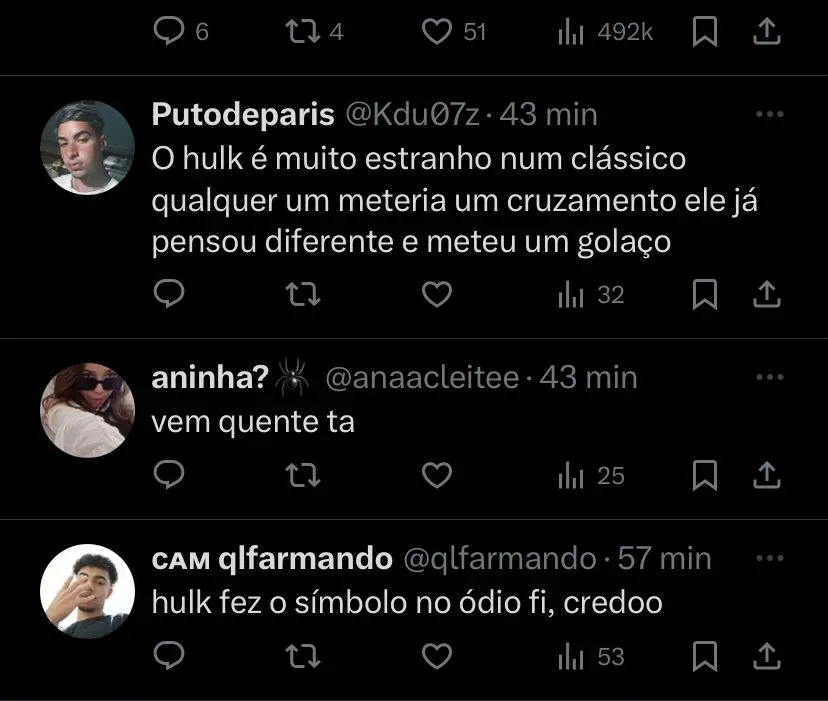Bookmark Putodeparis's post
The height and width of the screenshot is (701, 828).
[705, 295]
